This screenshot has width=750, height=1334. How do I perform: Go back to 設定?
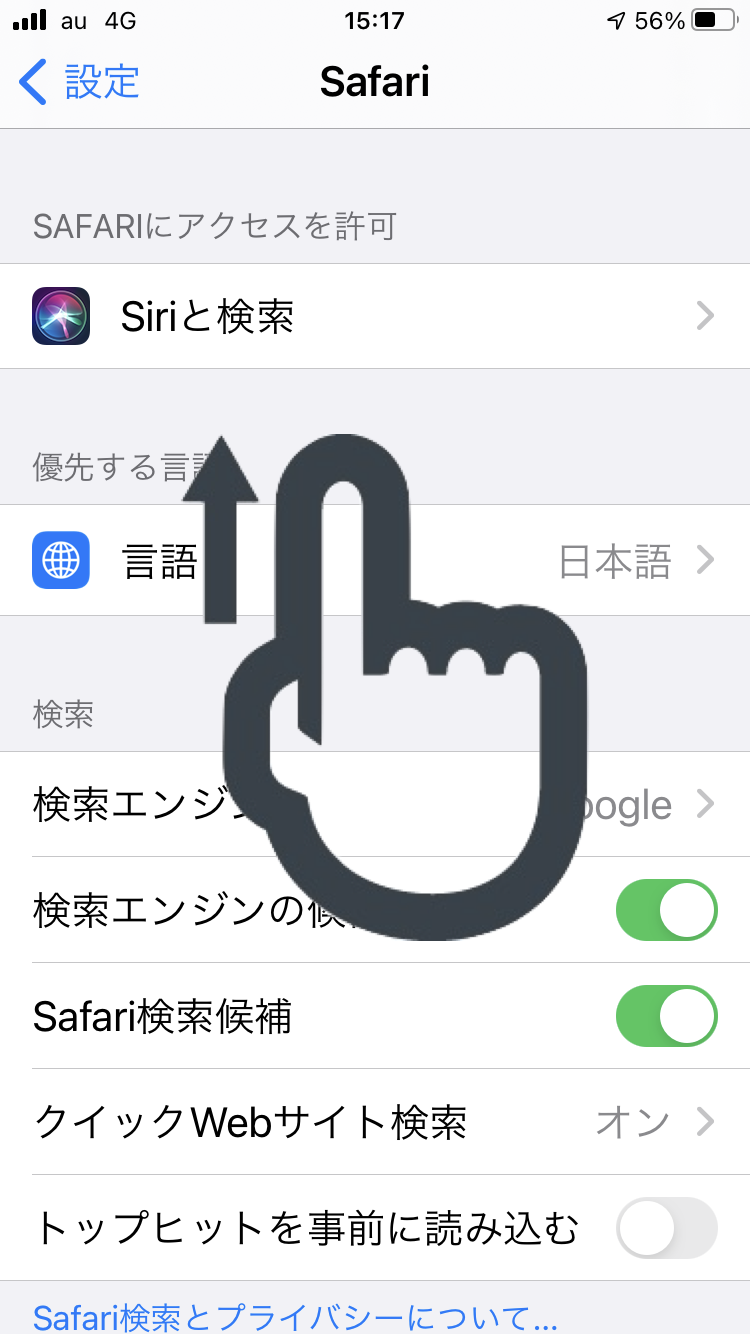point(80,82)
